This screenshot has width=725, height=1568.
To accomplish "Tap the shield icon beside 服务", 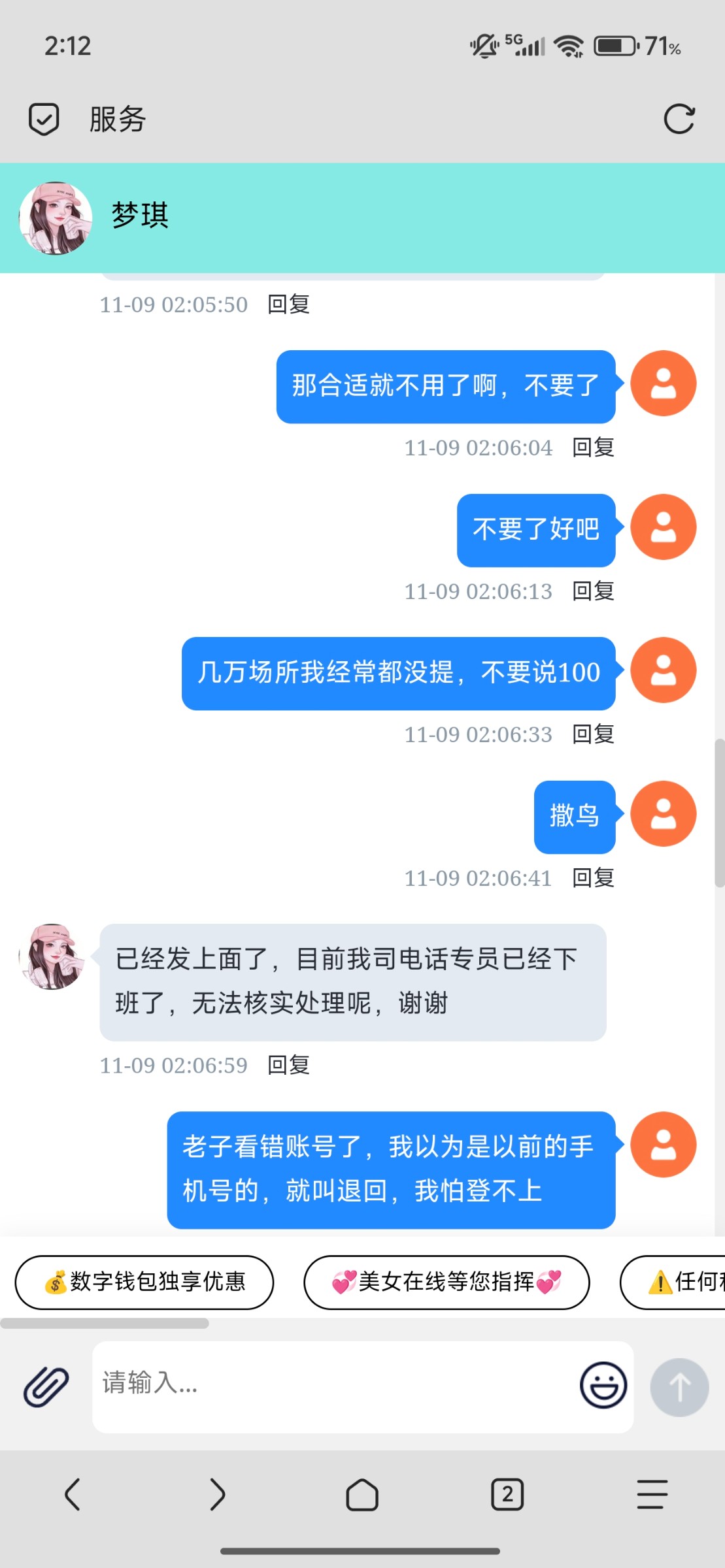I will tap(44, 120).
